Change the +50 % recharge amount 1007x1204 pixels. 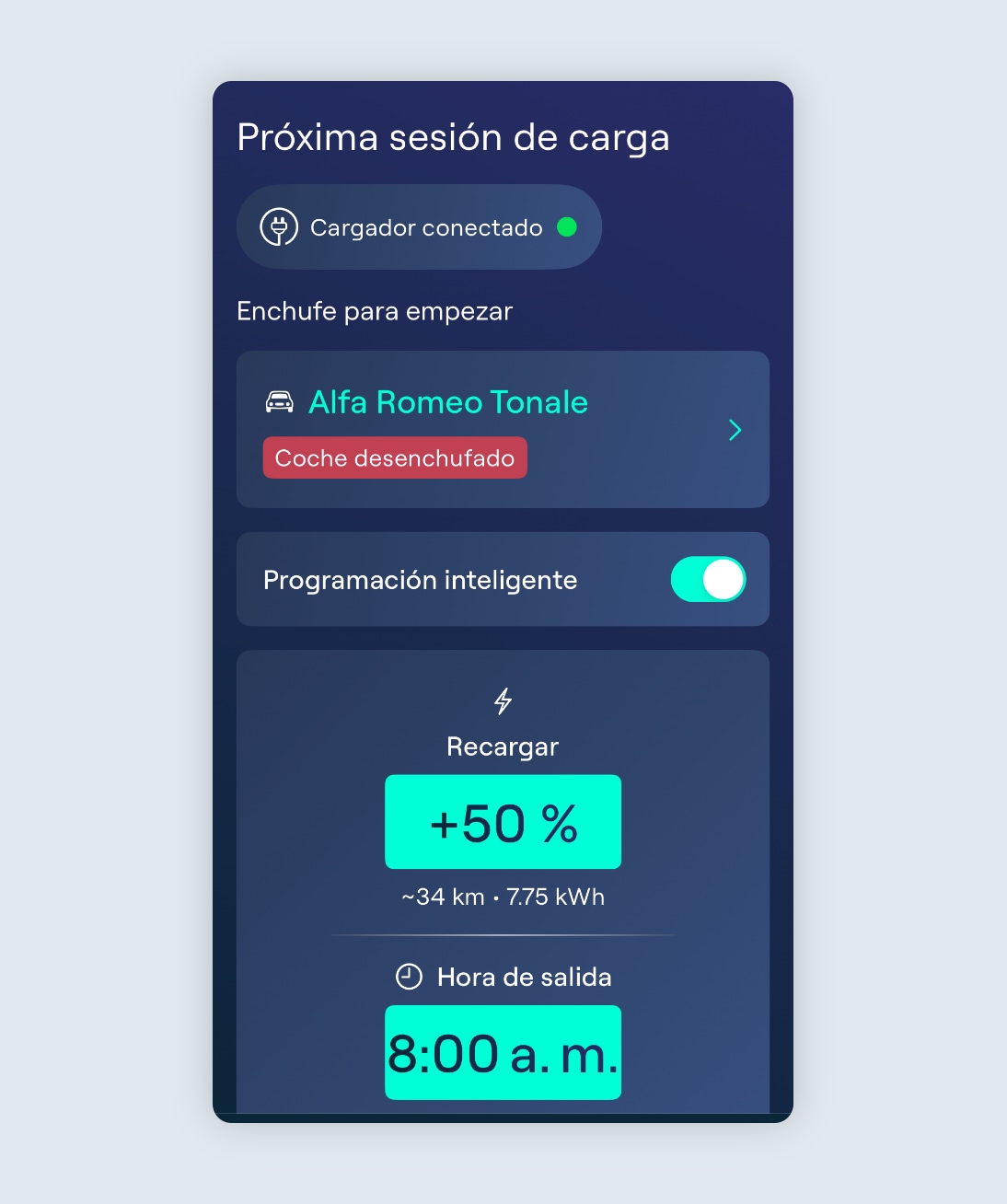pyautogui.click(x=503, y=822)
